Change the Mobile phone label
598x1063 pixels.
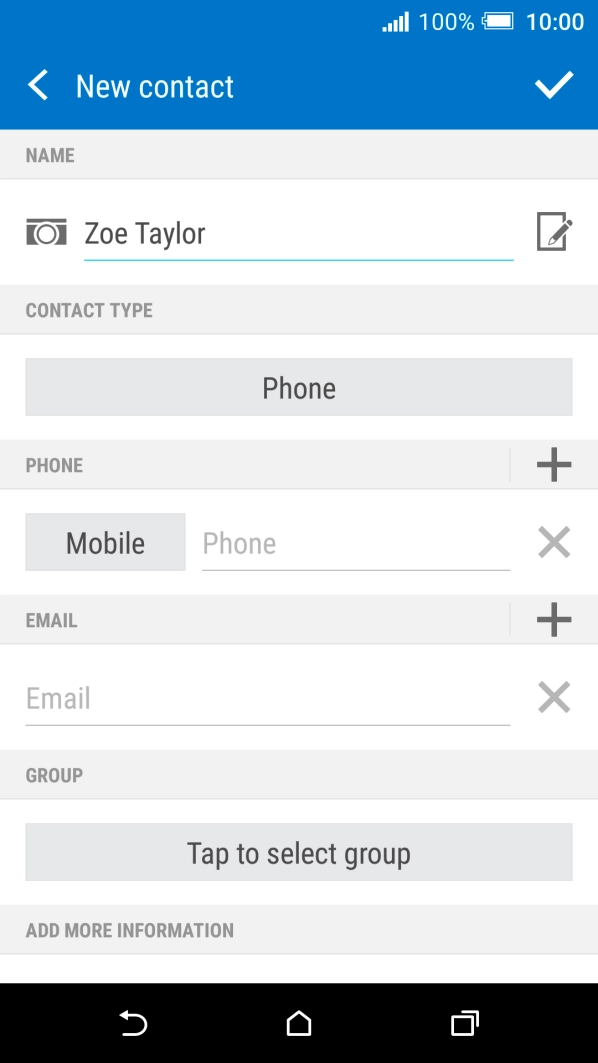pos(105,542)
